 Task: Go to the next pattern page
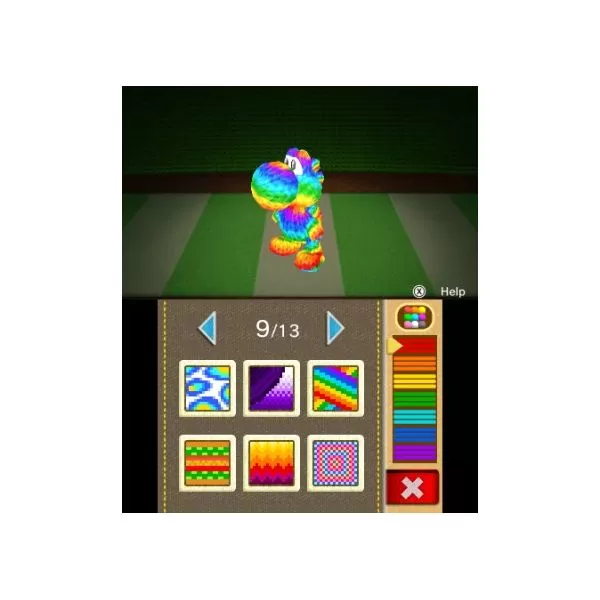pyautogui.click(x=336, y=327)
